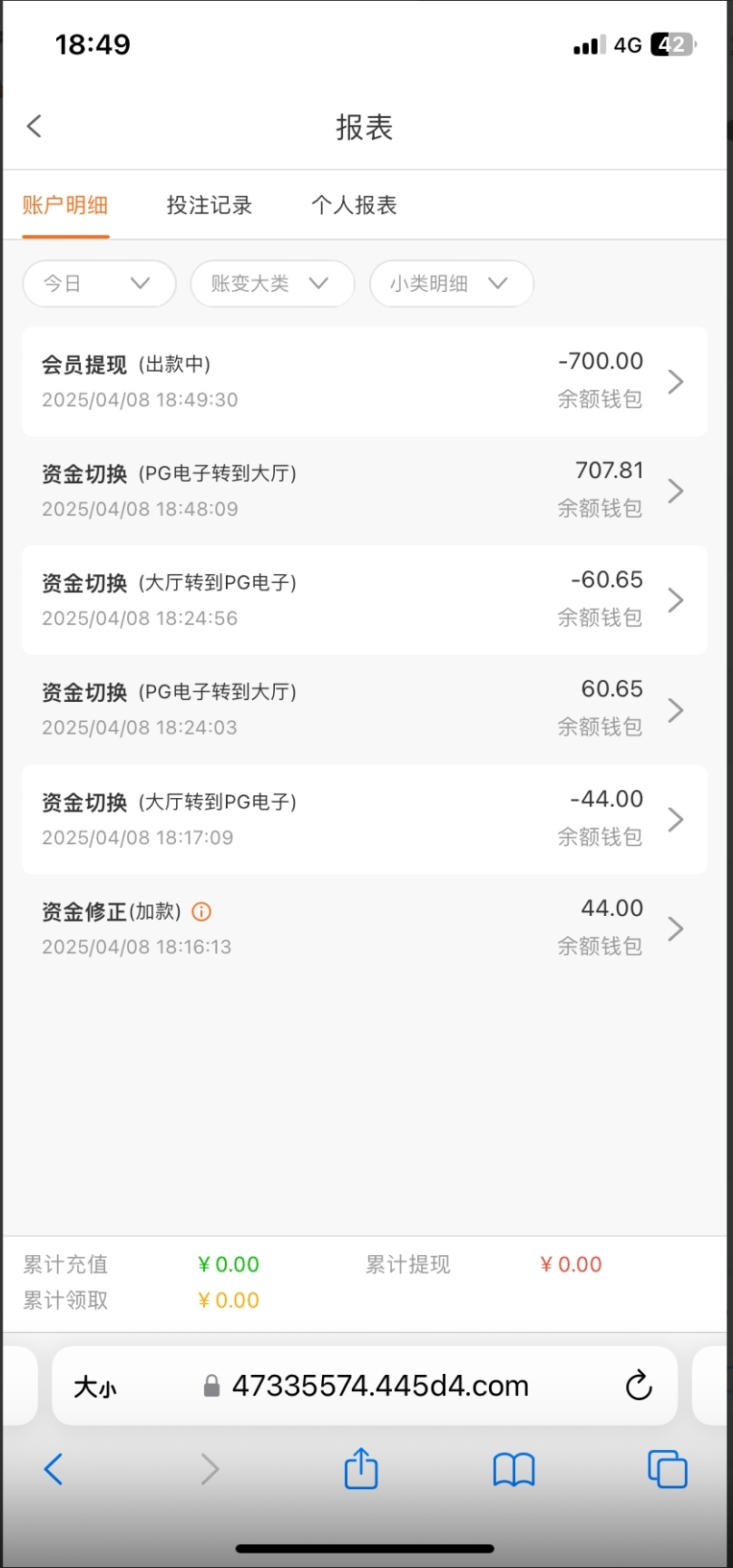Viewport: 733px width, 1568px height.
Task: Open the 会员提现 -700.00 record
Action: click(x=364, y=382)
